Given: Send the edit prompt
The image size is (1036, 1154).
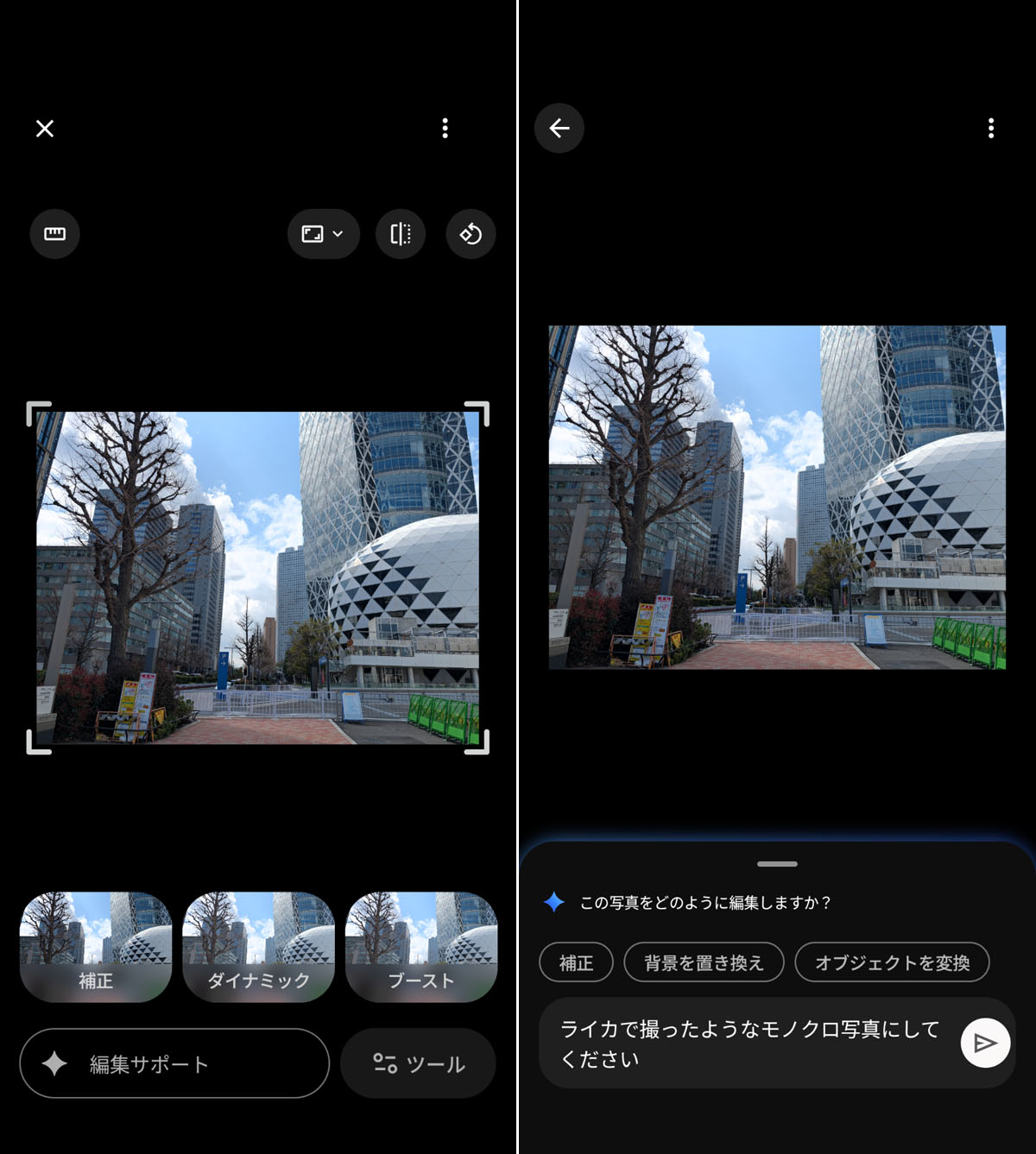Looking at the screenshot, I should click(985, 1043).
